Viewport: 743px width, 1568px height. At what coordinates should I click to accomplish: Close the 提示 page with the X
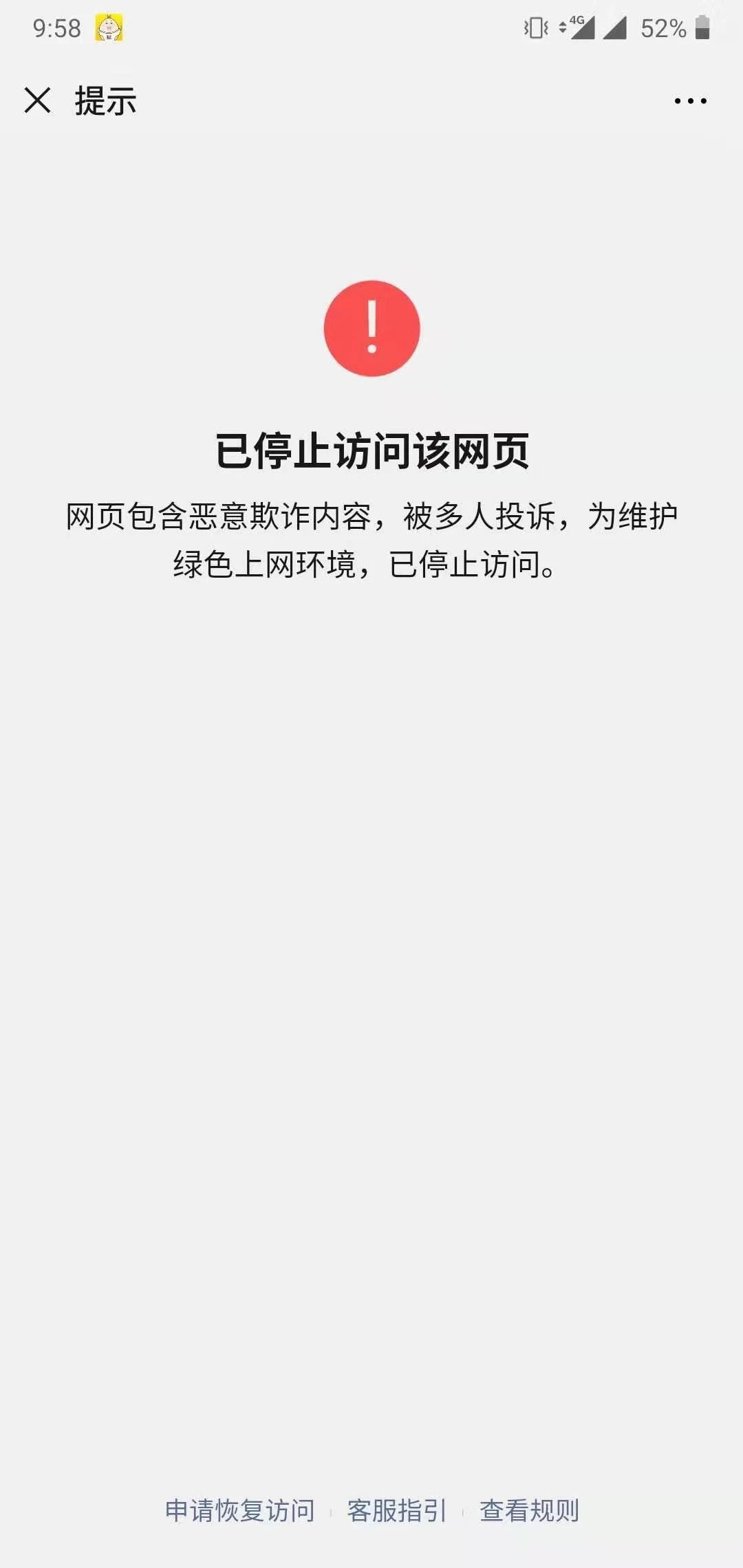(38, 100)
